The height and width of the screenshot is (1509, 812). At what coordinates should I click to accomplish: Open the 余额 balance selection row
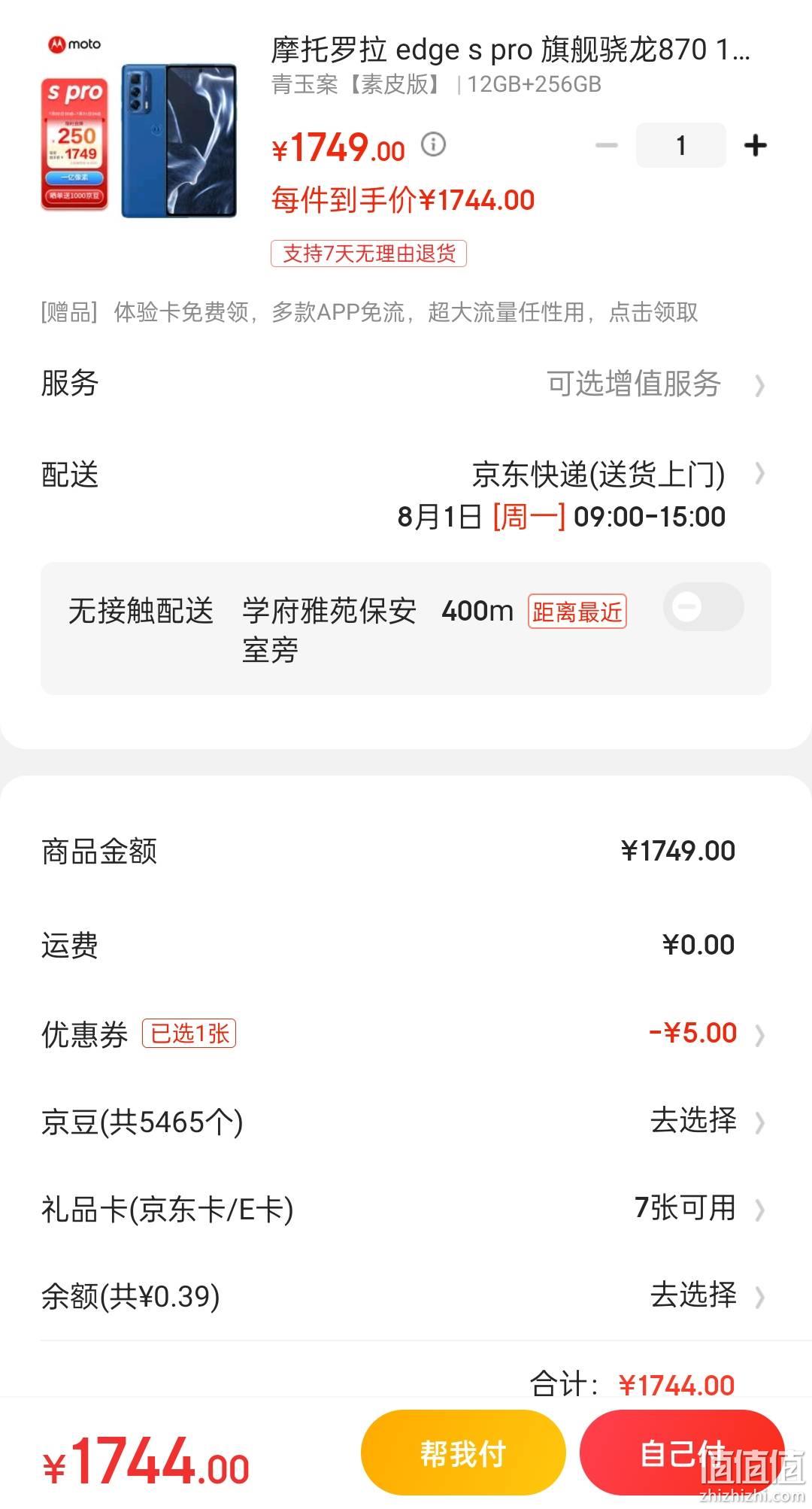pos(406,1296)
